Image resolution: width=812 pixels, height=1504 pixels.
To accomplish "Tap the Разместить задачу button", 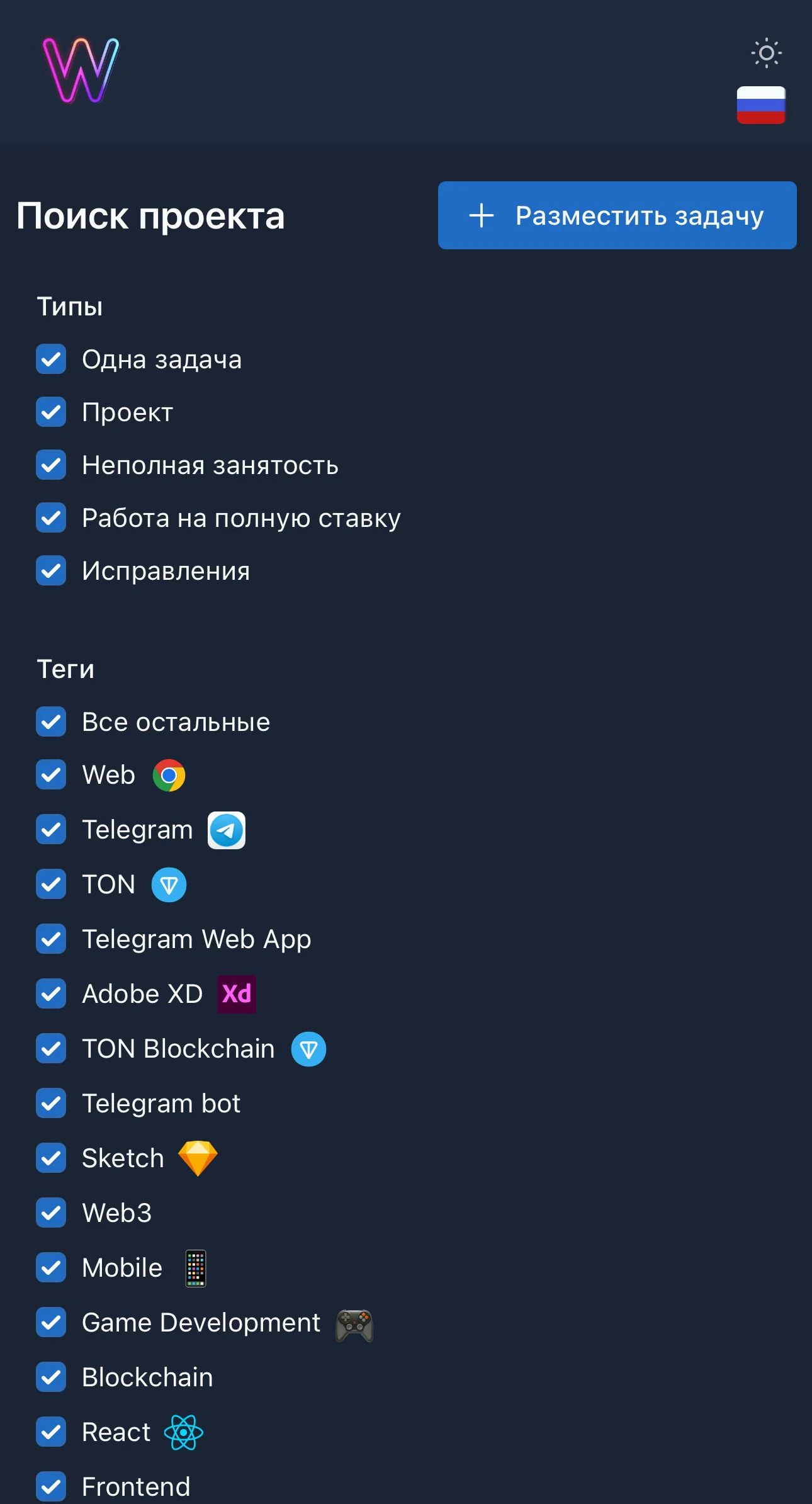I will (x=617, y=215).
